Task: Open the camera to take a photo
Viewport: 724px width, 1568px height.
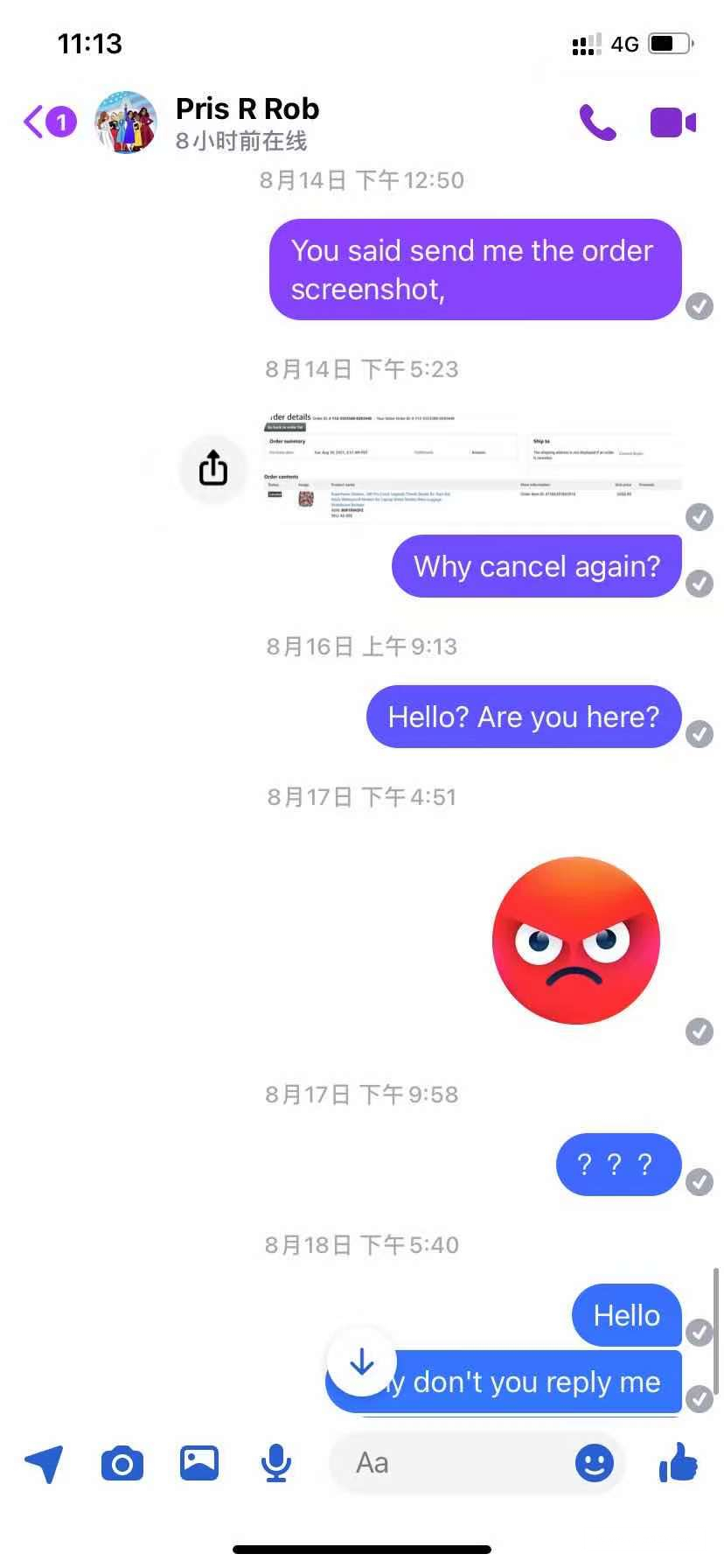Action: [122, 1463]
